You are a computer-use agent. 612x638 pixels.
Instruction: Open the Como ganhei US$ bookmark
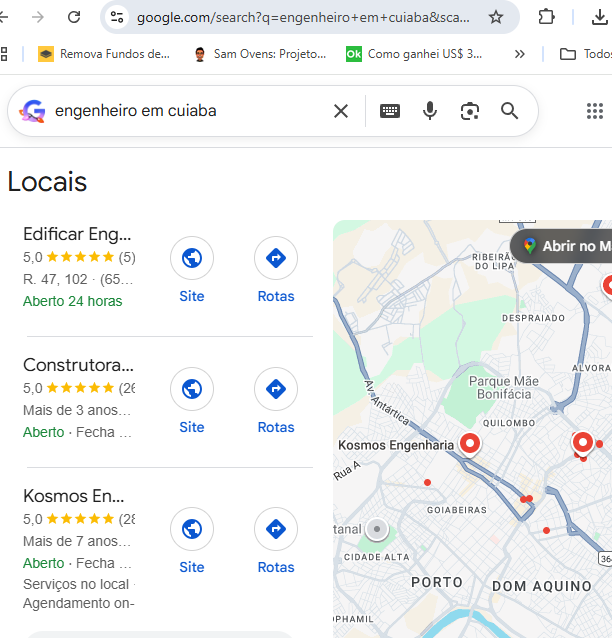[x=414, y=54]
